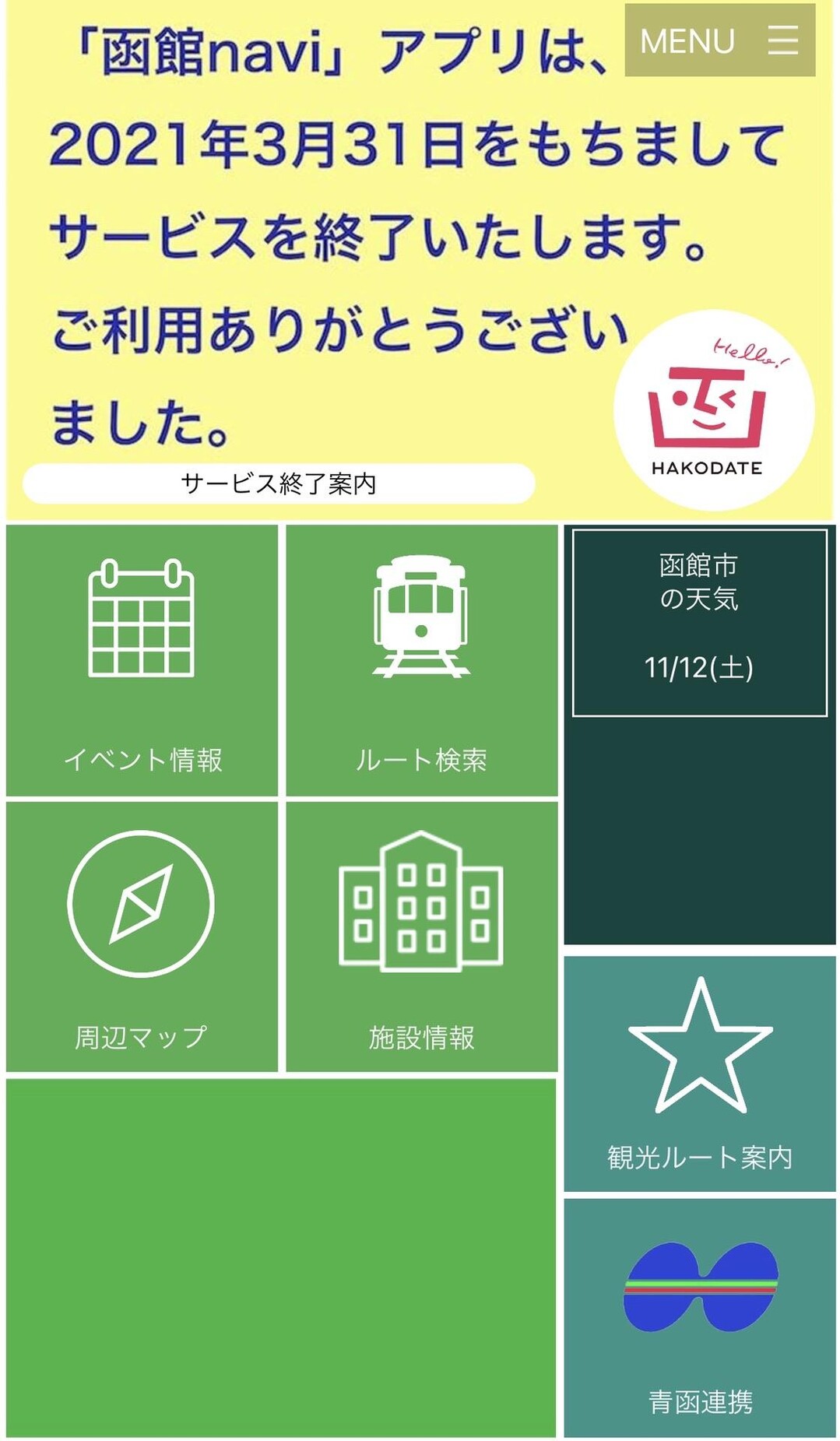Tap the tram icon for ルート検索

click(x=422, y=615)
